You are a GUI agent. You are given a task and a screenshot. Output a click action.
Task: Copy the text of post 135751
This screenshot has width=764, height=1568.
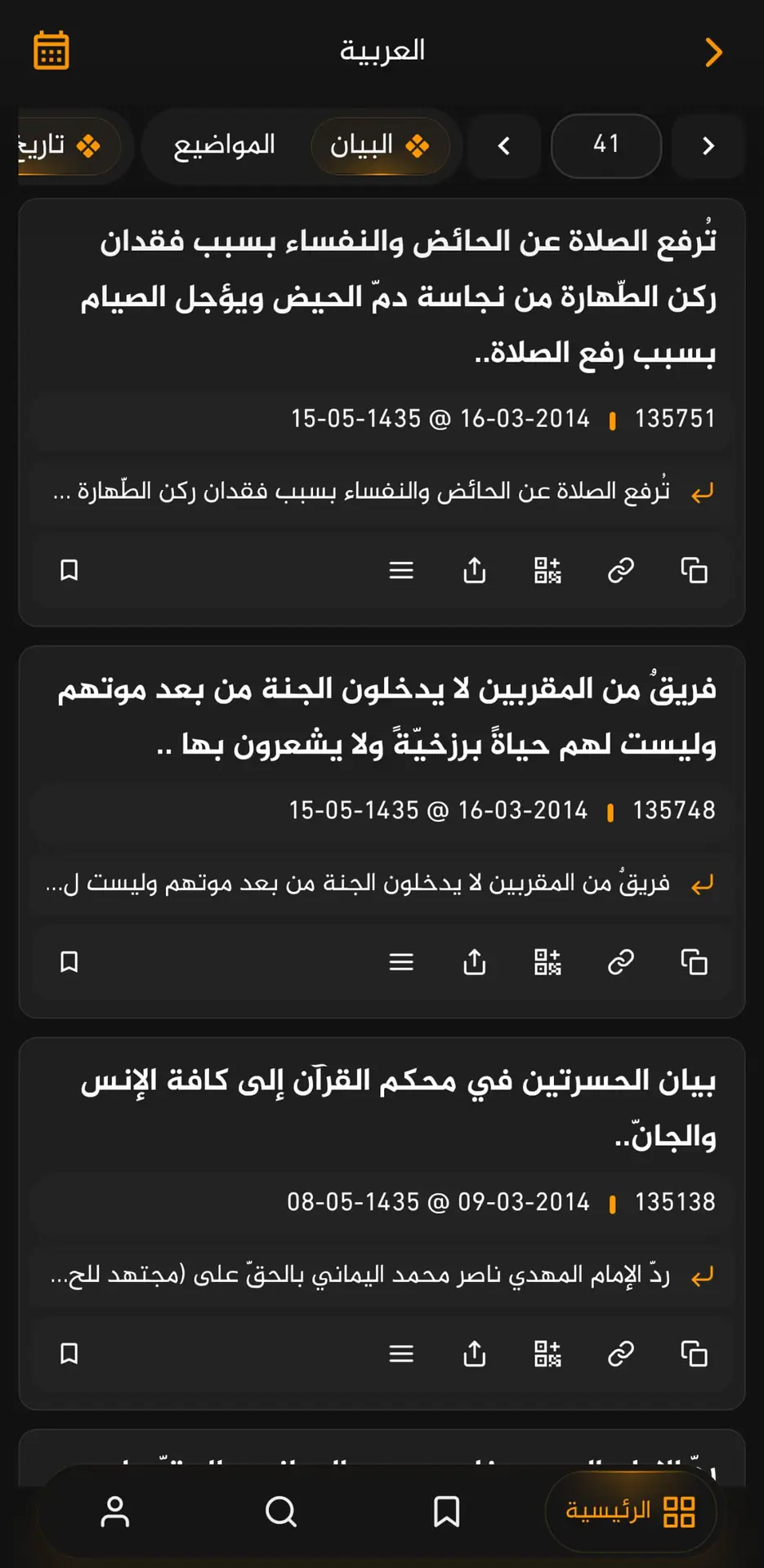pos(694,570)
